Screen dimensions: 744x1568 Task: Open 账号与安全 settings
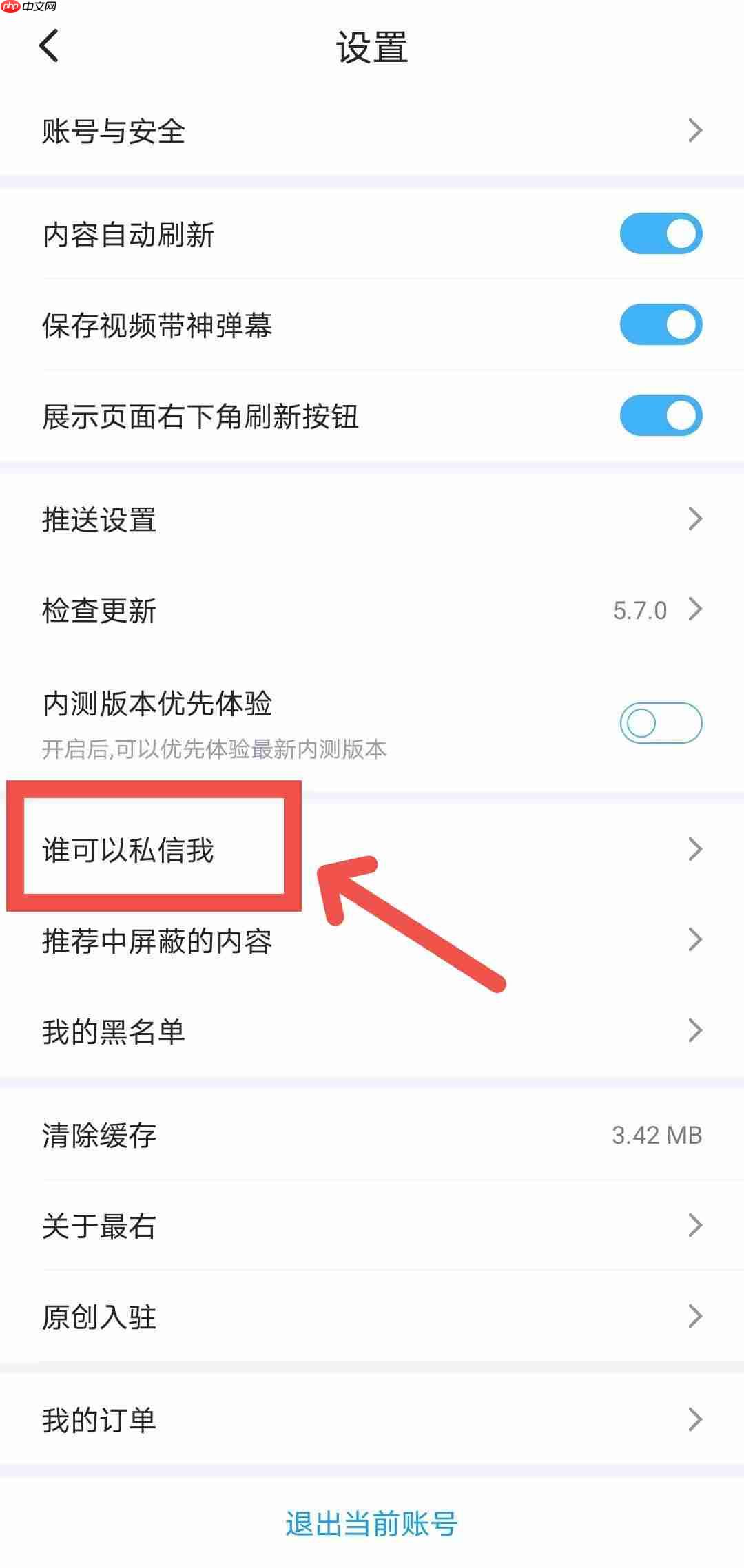coord(372,131)
